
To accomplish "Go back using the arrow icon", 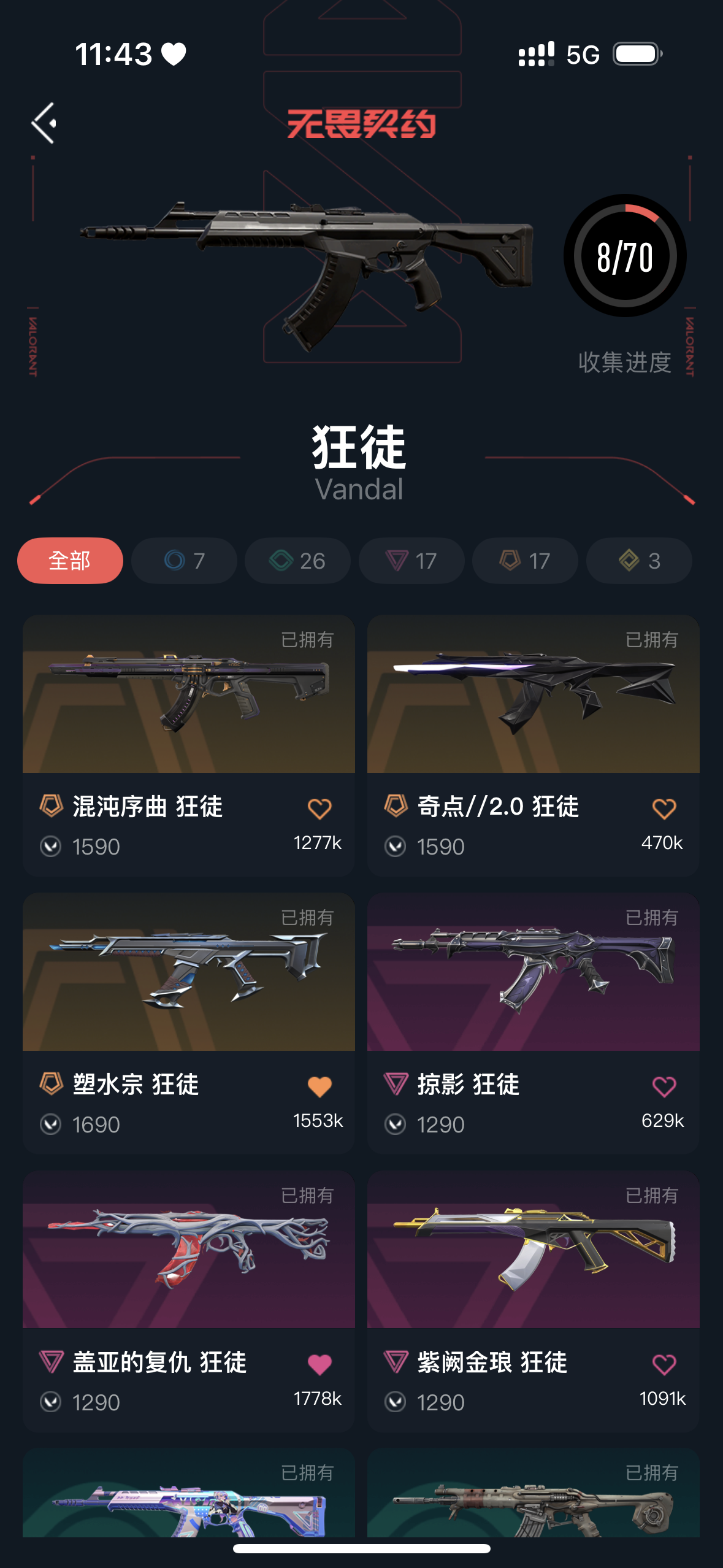I will coord(44,123).
